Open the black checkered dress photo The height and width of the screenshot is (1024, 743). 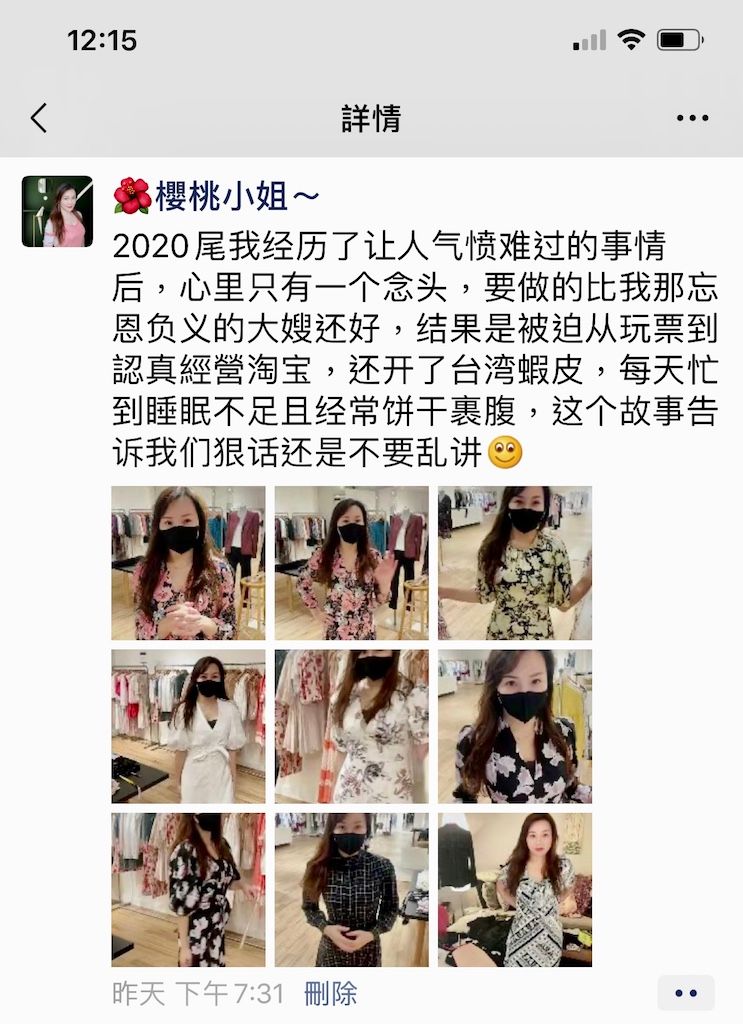coord(351,889)
